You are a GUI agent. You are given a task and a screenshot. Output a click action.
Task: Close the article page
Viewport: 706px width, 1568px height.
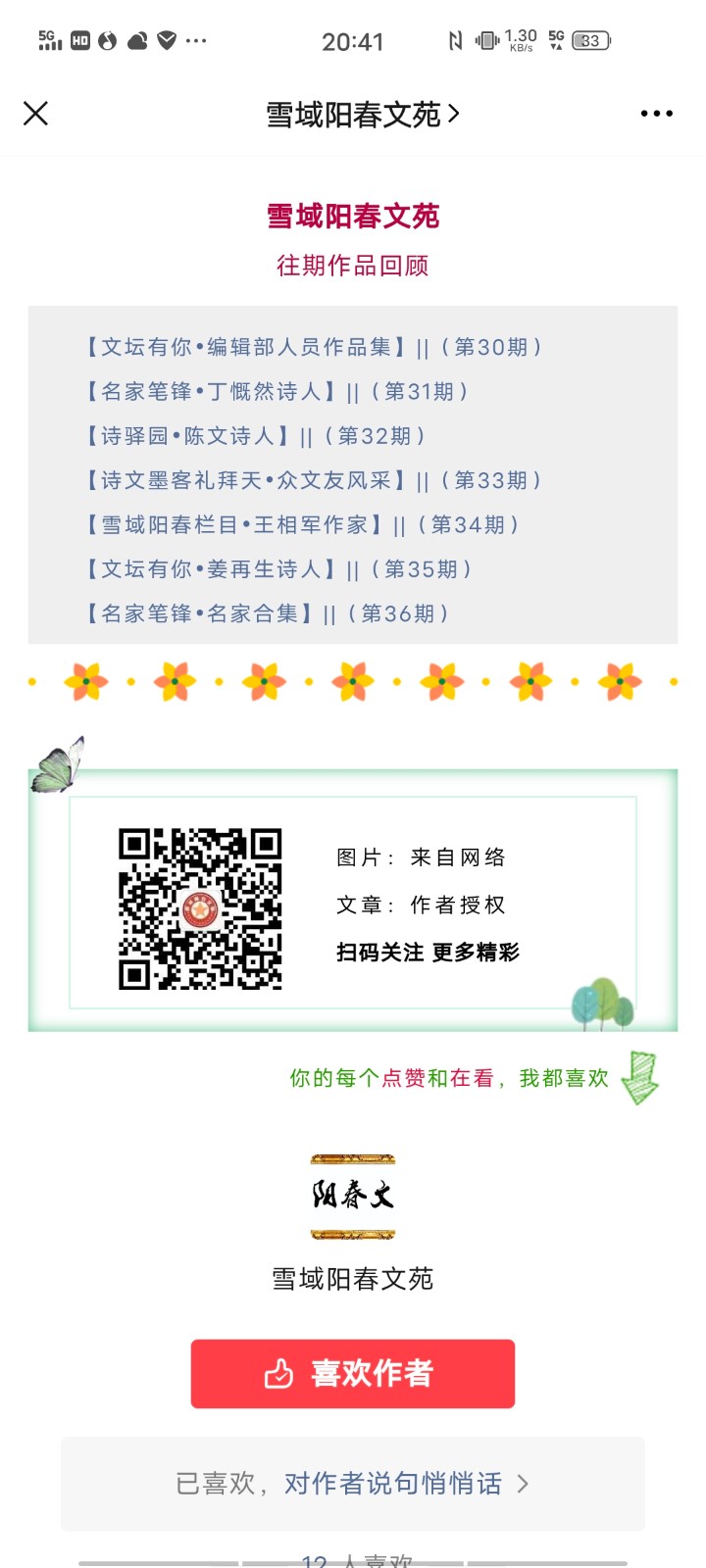pos(35,114)
